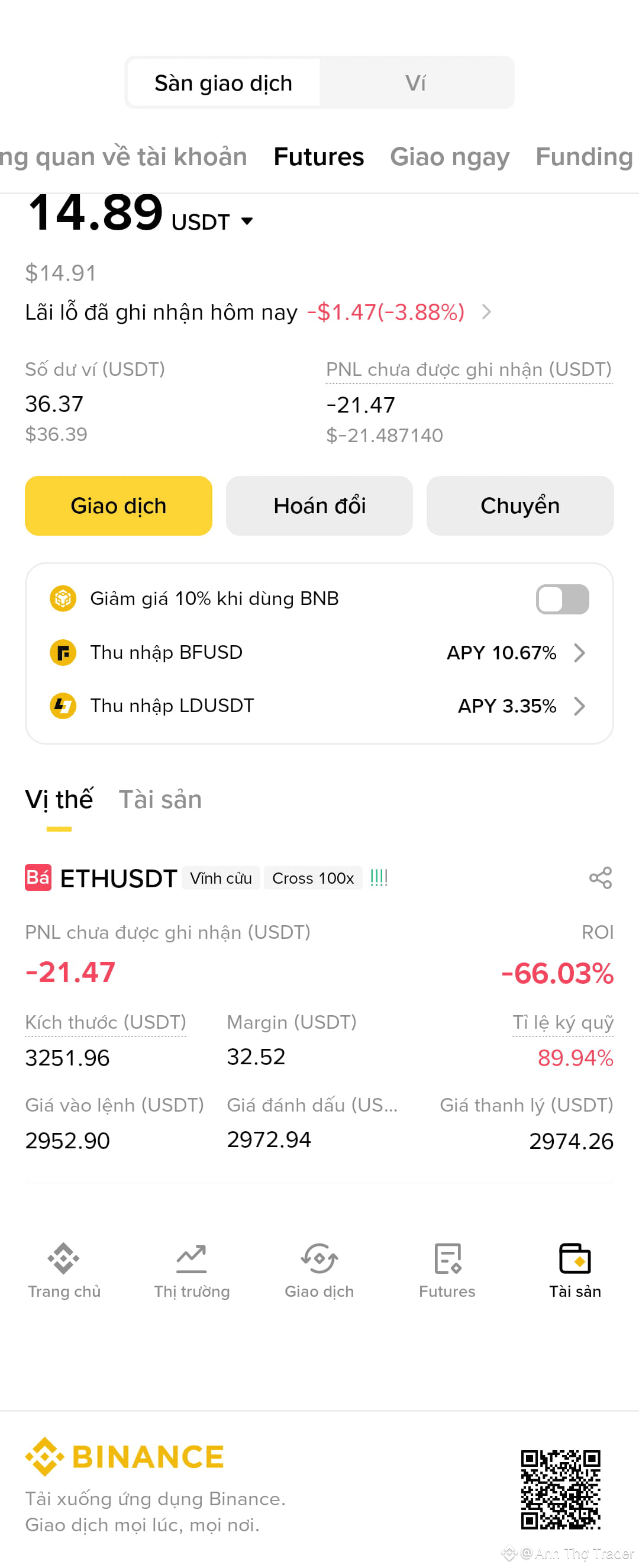Open the Giao dịch trade icon
The image size is (639, 1568).
[319, 1257]
